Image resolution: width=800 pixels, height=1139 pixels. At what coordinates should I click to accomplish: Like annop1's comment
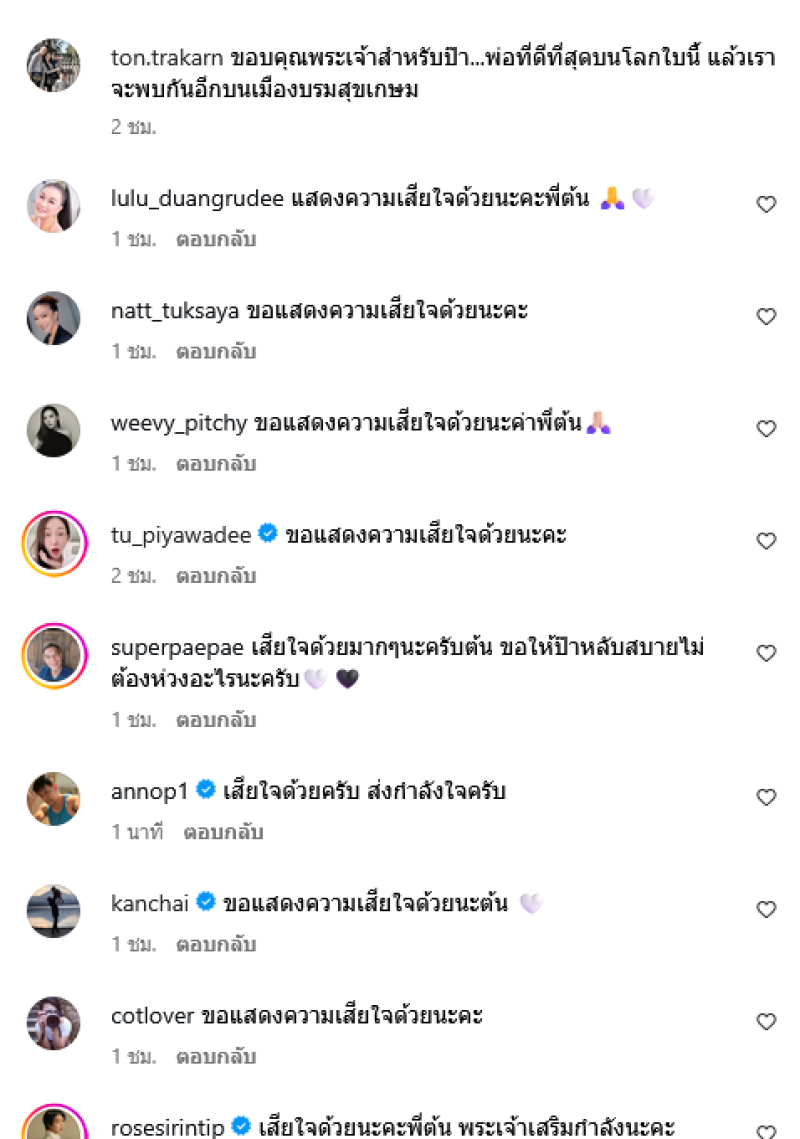click(766, 797)
